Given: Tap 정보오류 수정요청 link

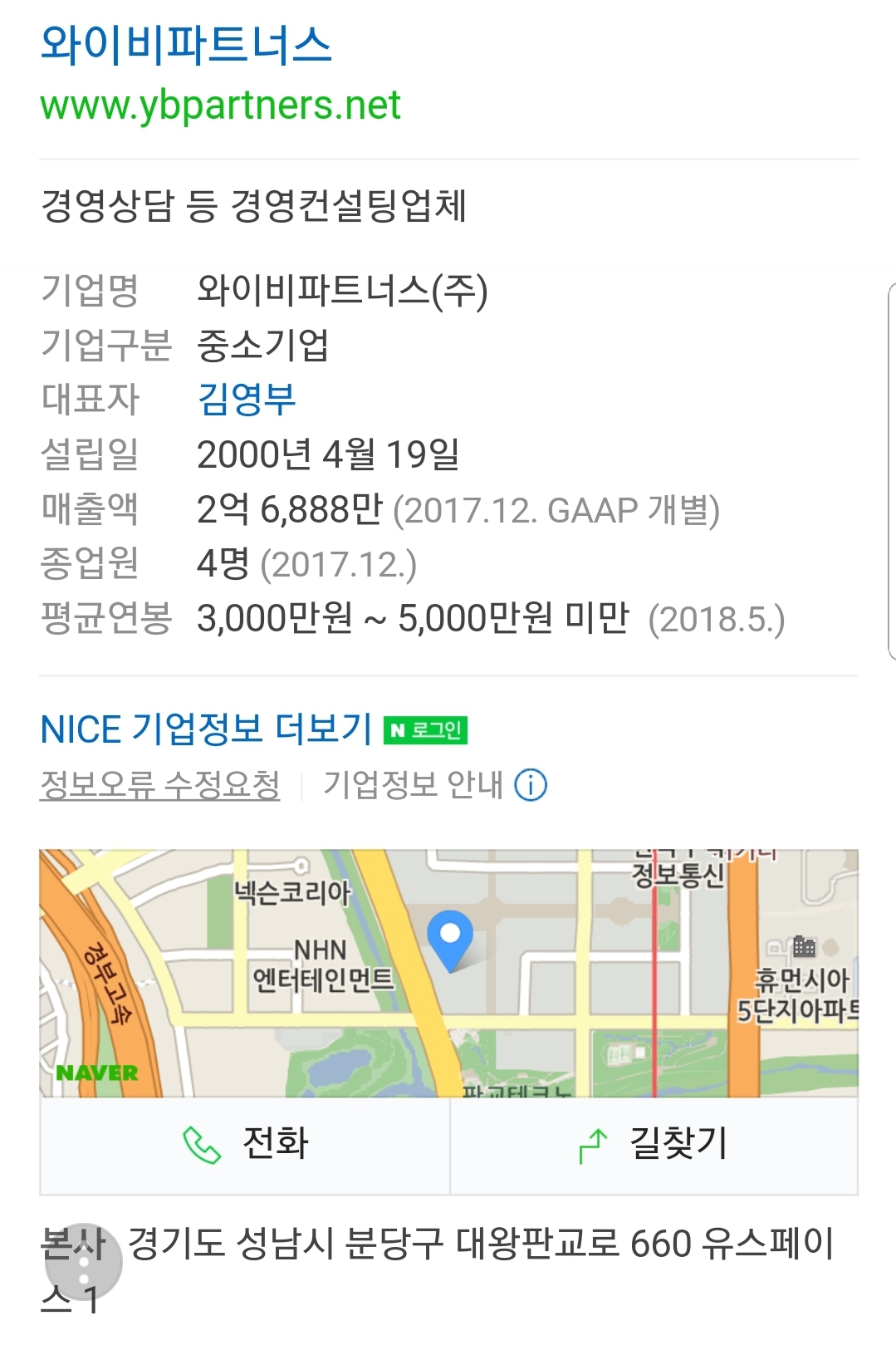Looking at the screenshot, I should 160,785.
